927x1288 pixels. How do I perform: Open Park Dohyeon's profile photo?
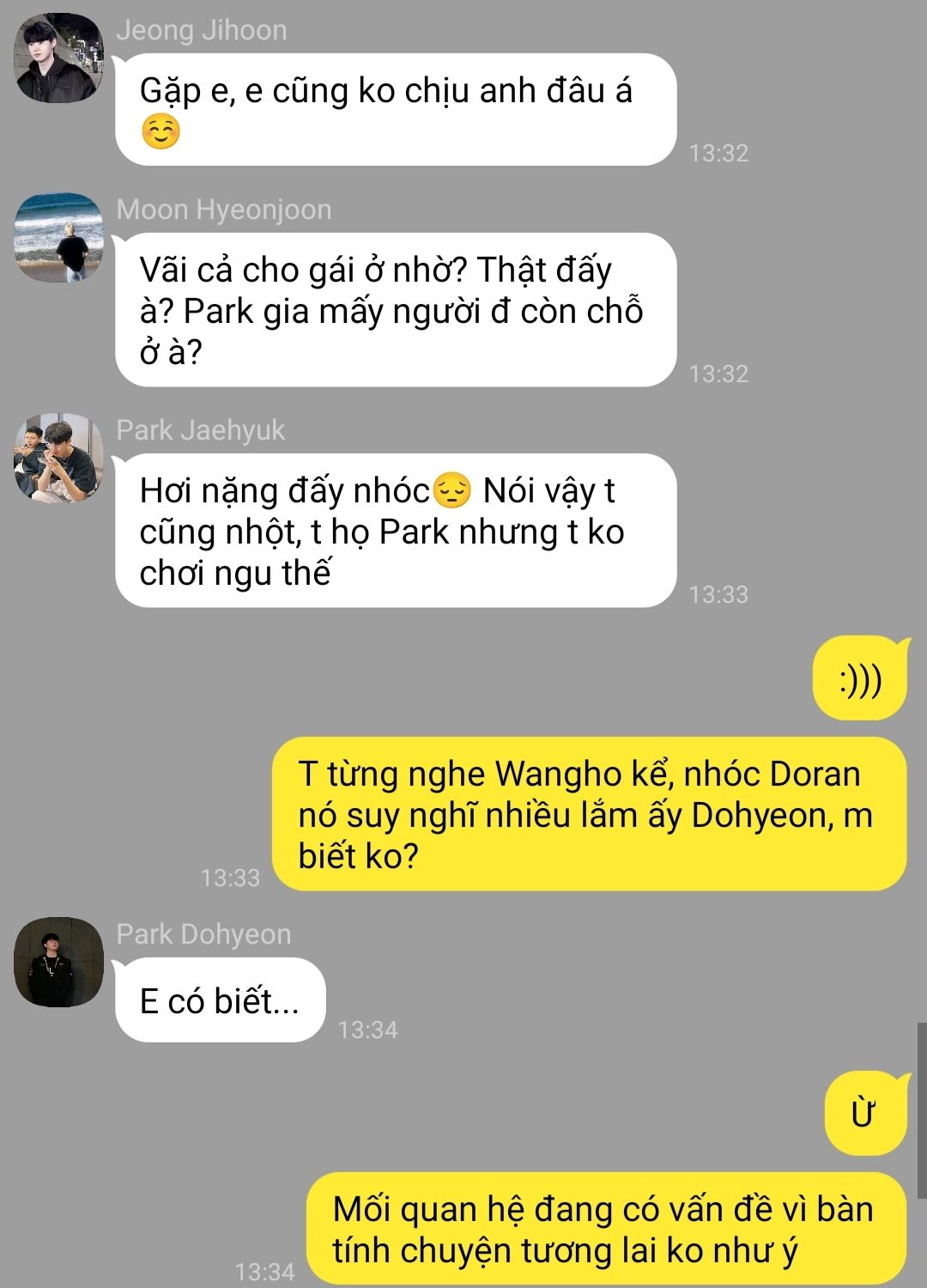point(58,962)
